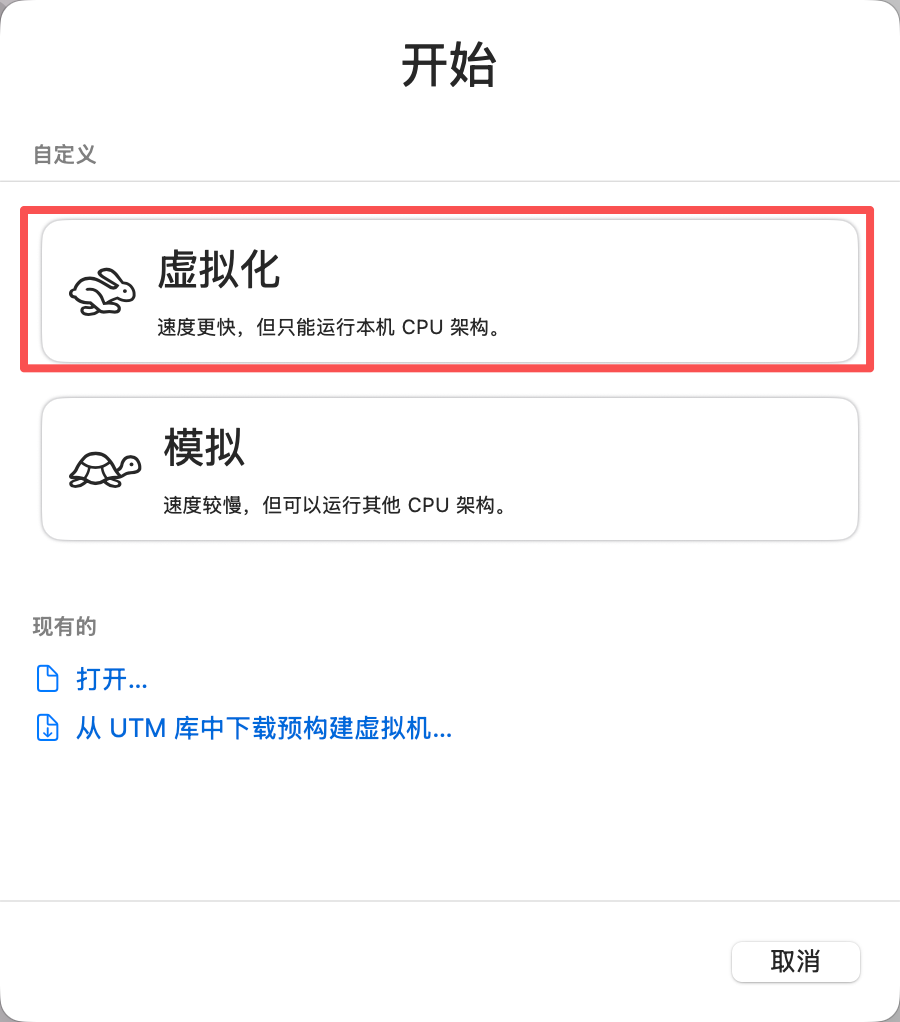Click the Virtualize speed description text
Image resolution: width=900 pixels, height=1022 pixels.
coord(330,326)
